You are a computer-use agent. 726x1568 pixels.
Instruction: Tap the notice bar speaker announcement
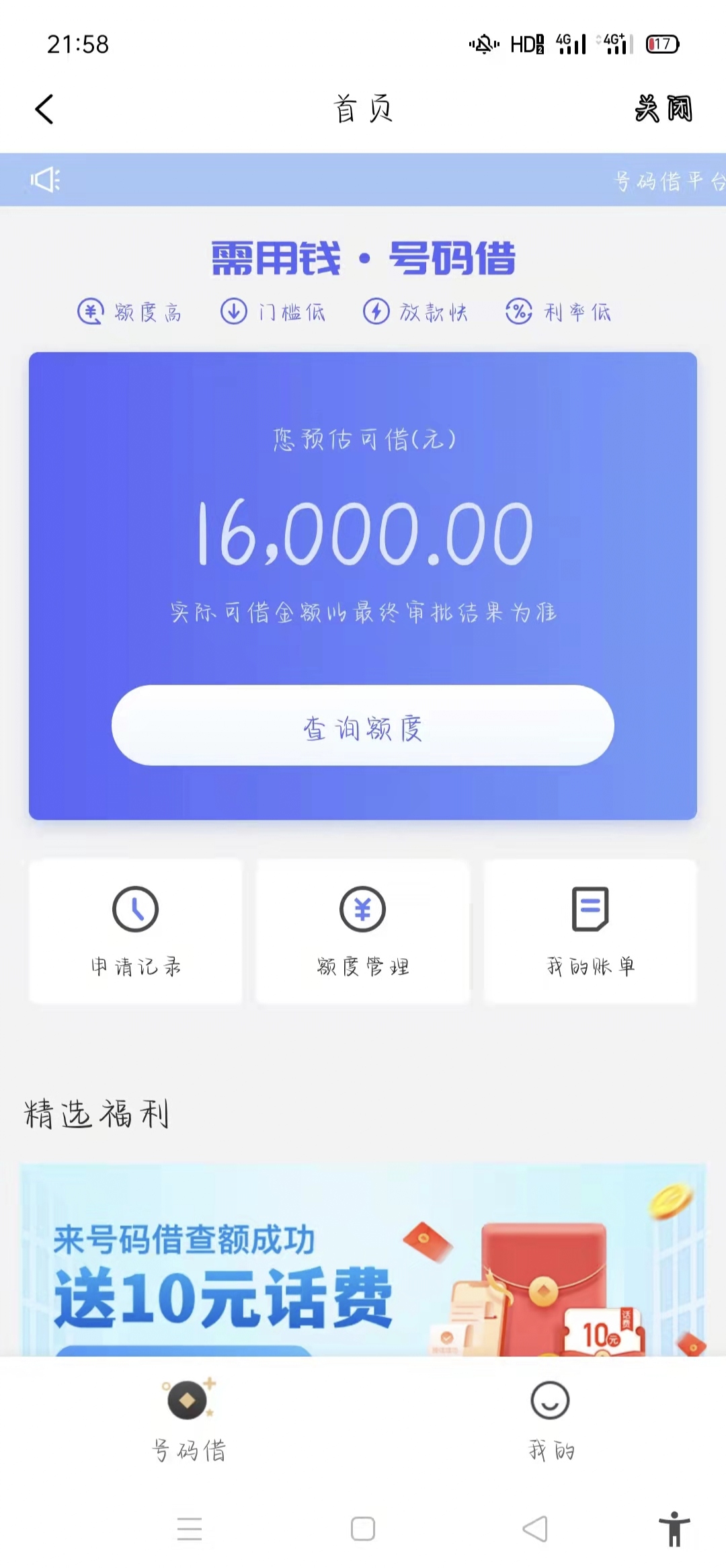(363, 180)
